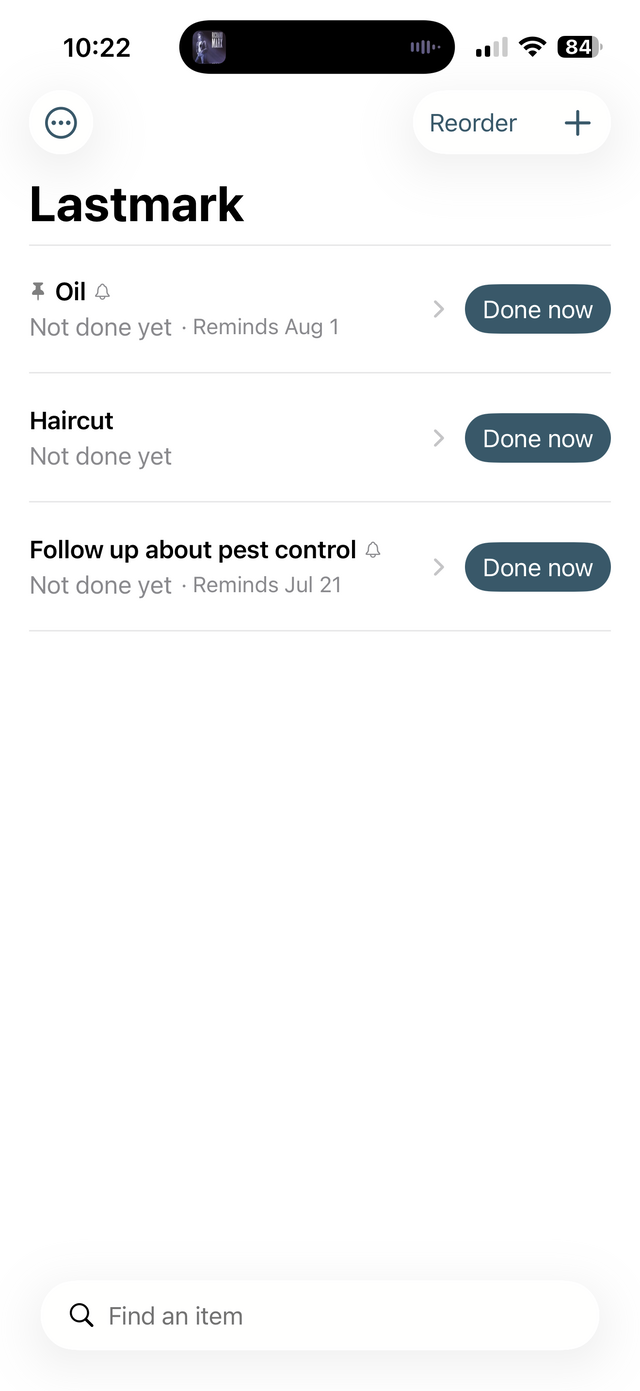Tap the Reorder button

[x=473, y=123]
